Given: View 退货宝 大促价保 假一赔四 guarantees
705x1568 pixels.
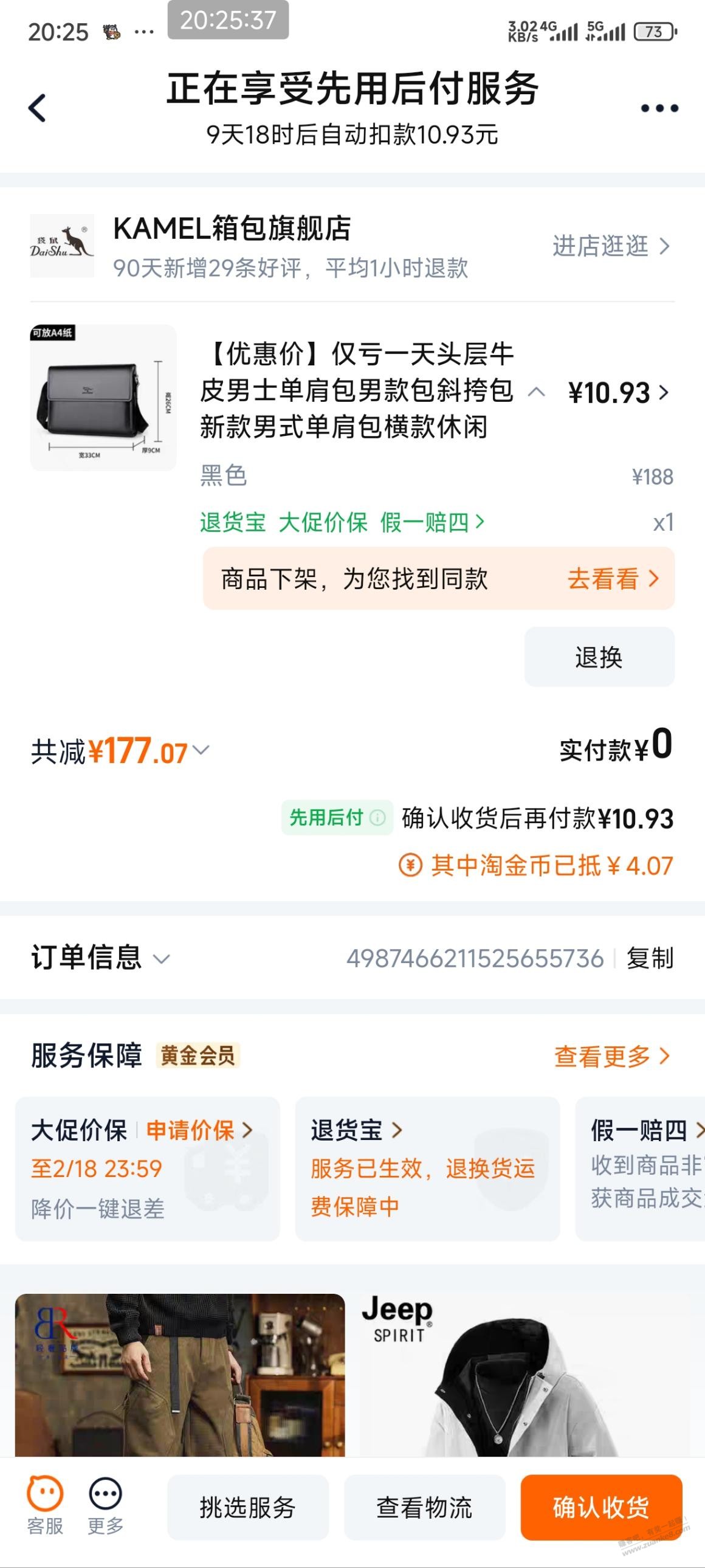Looking at the screenshot, I should pyautogui.click(x=342, y=522).
